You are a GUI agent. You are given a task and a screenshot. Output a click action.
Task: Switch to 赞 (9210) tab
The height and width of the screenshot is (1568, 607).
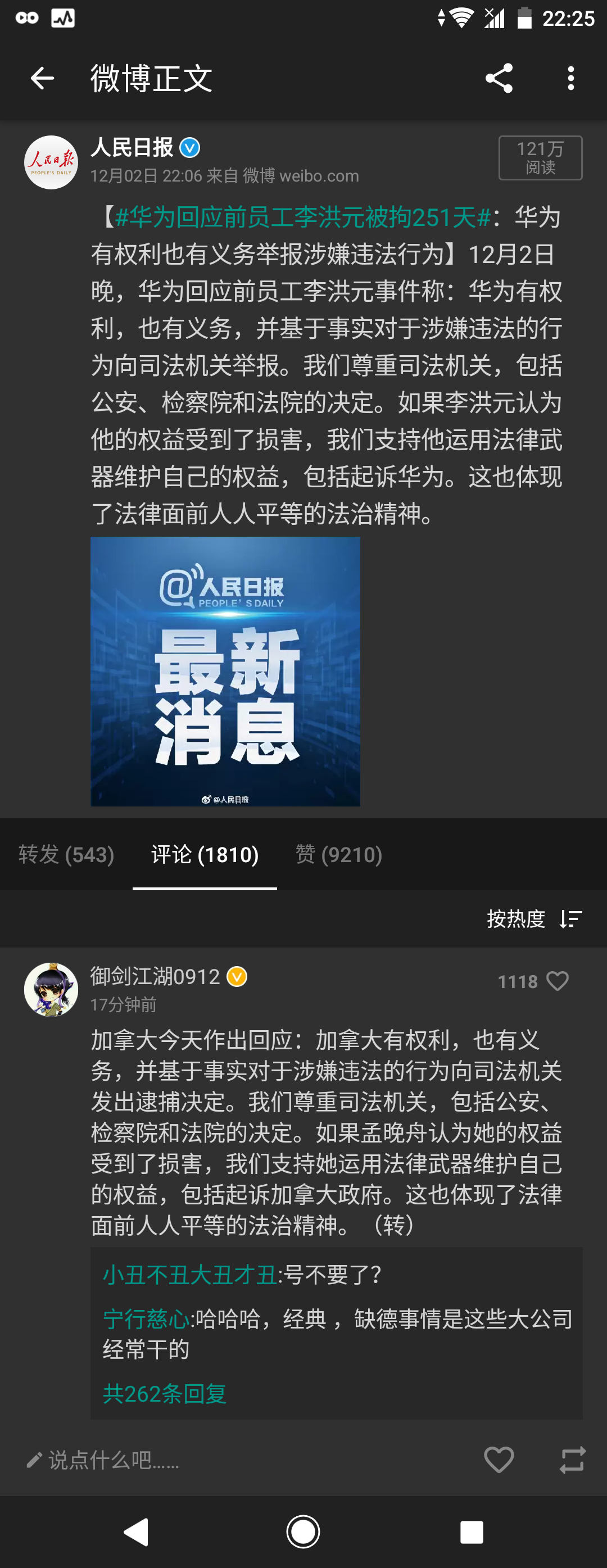pos(338,855)
